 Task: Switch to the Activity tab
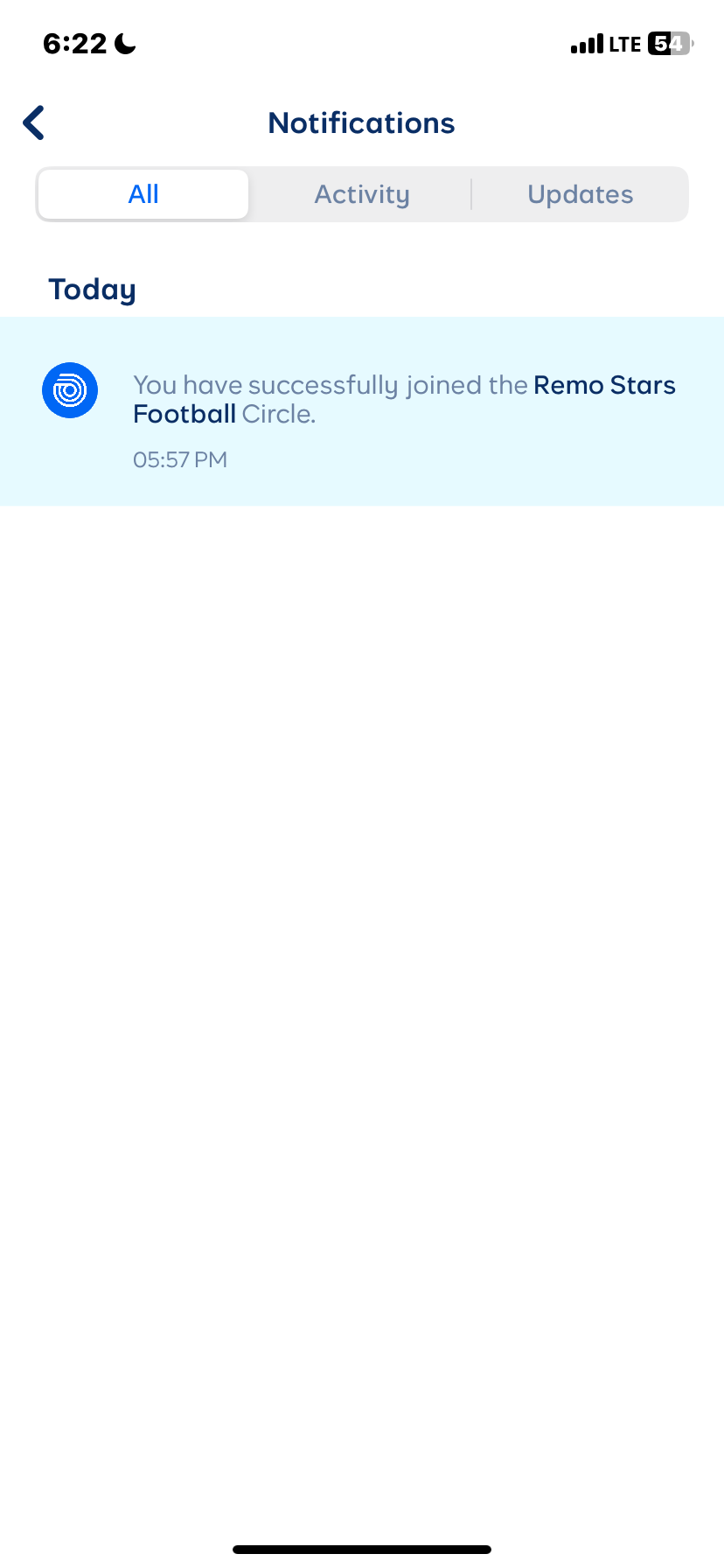(x=361, y=194)
